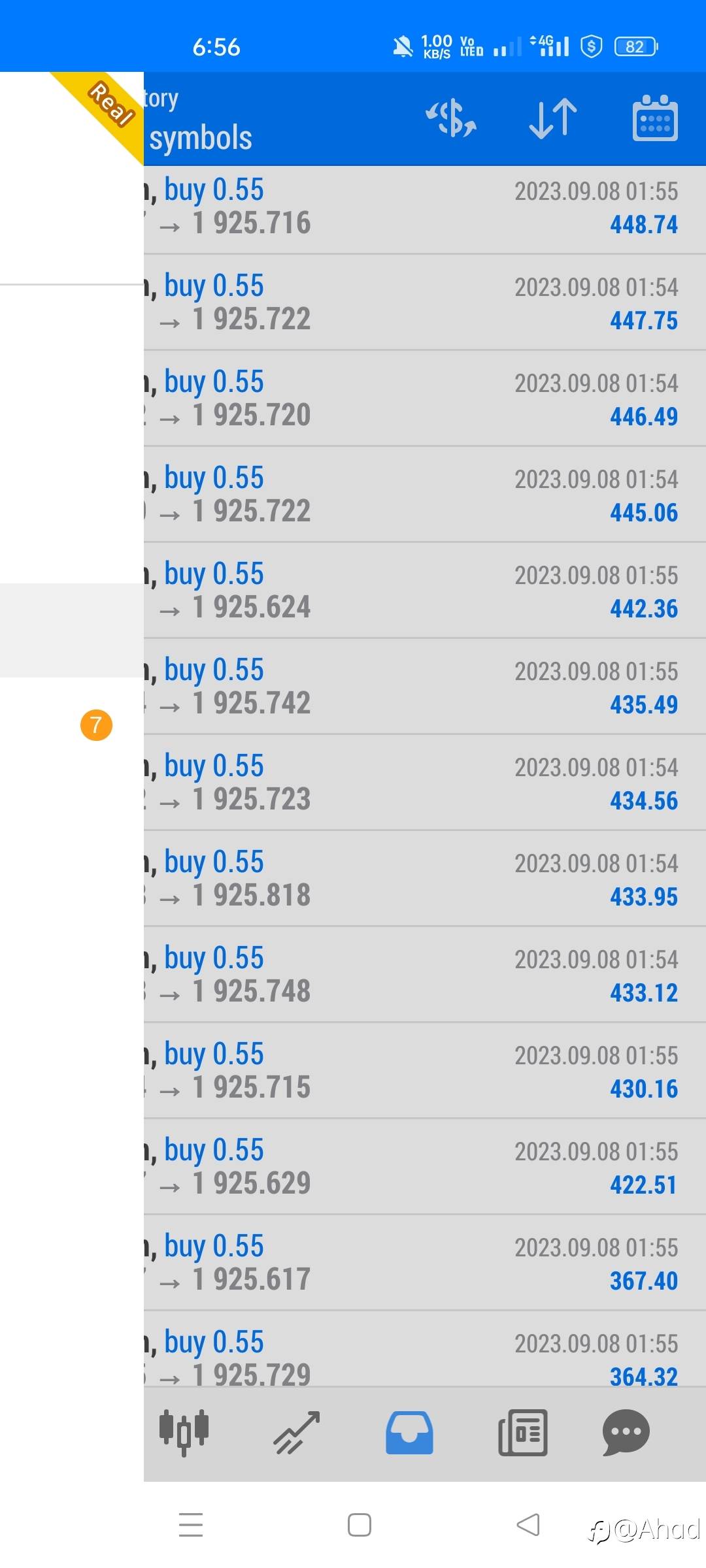
Task: Open the deal with profit 447.75
Action: coord(425,303)
